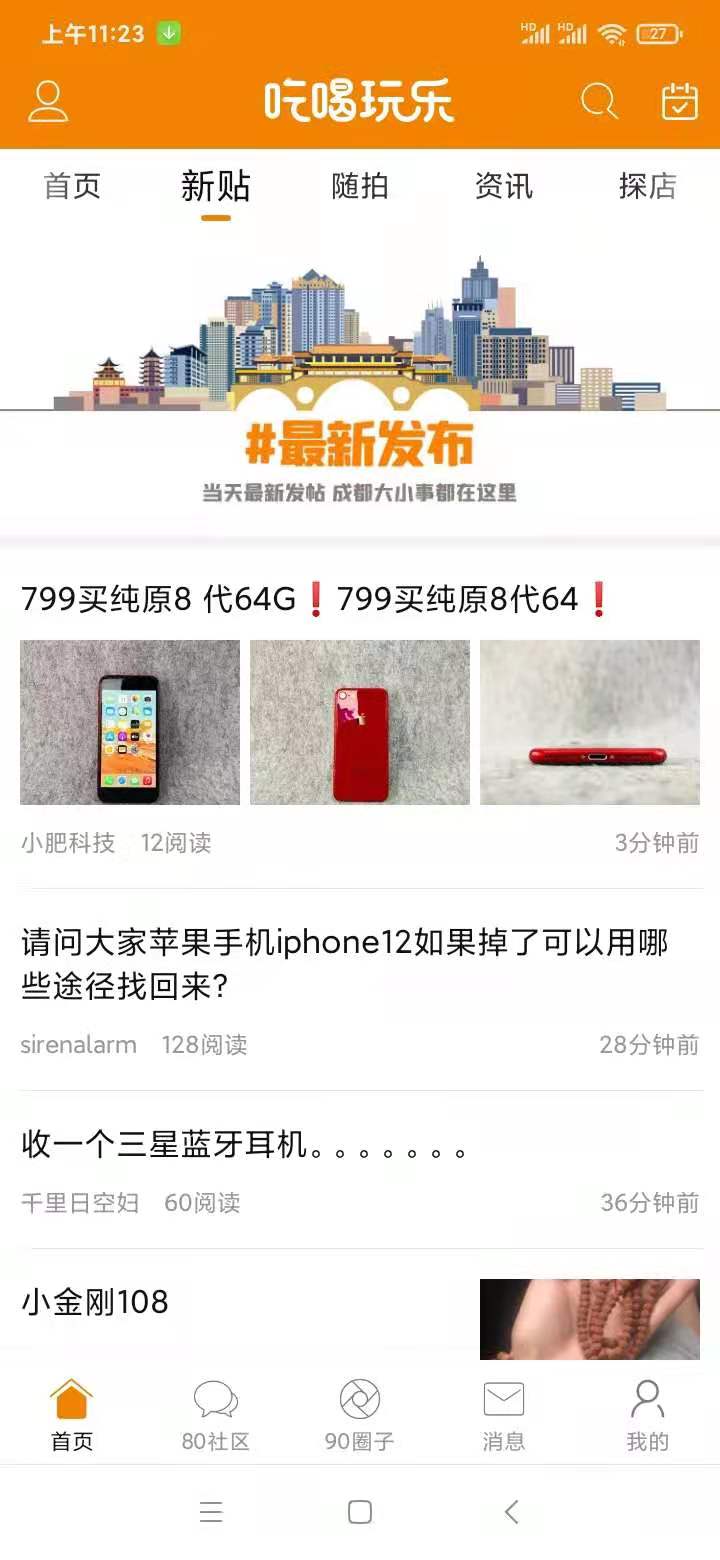
Task: Switch to 我的 bottom tab
Action: click(647, 1415)
